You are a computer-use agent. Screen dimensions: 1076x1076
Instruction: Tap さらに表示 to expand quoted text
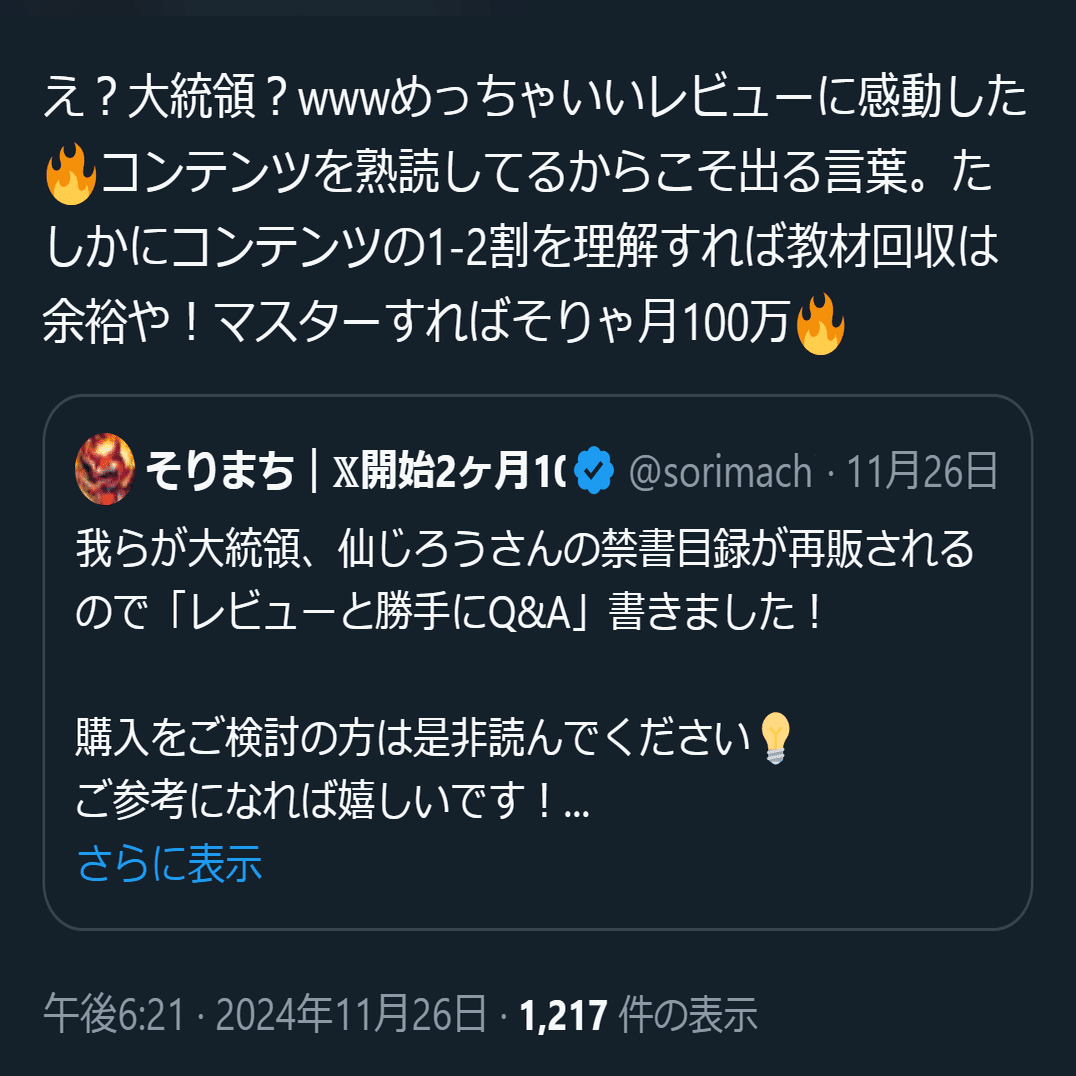point(170,864)
